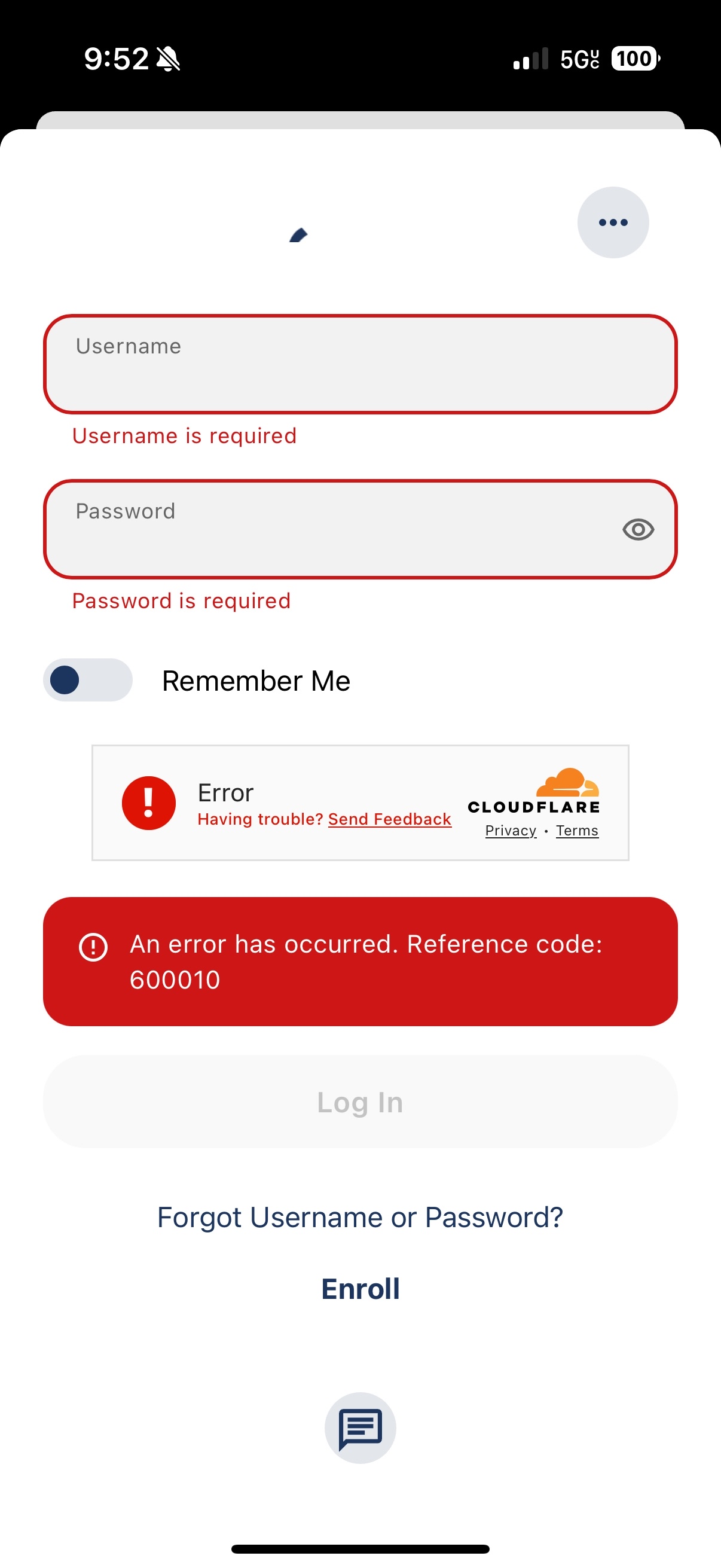View Cloudflare Privacy policy
Viewport: 721px width, 1568px height.
point(511,831)
